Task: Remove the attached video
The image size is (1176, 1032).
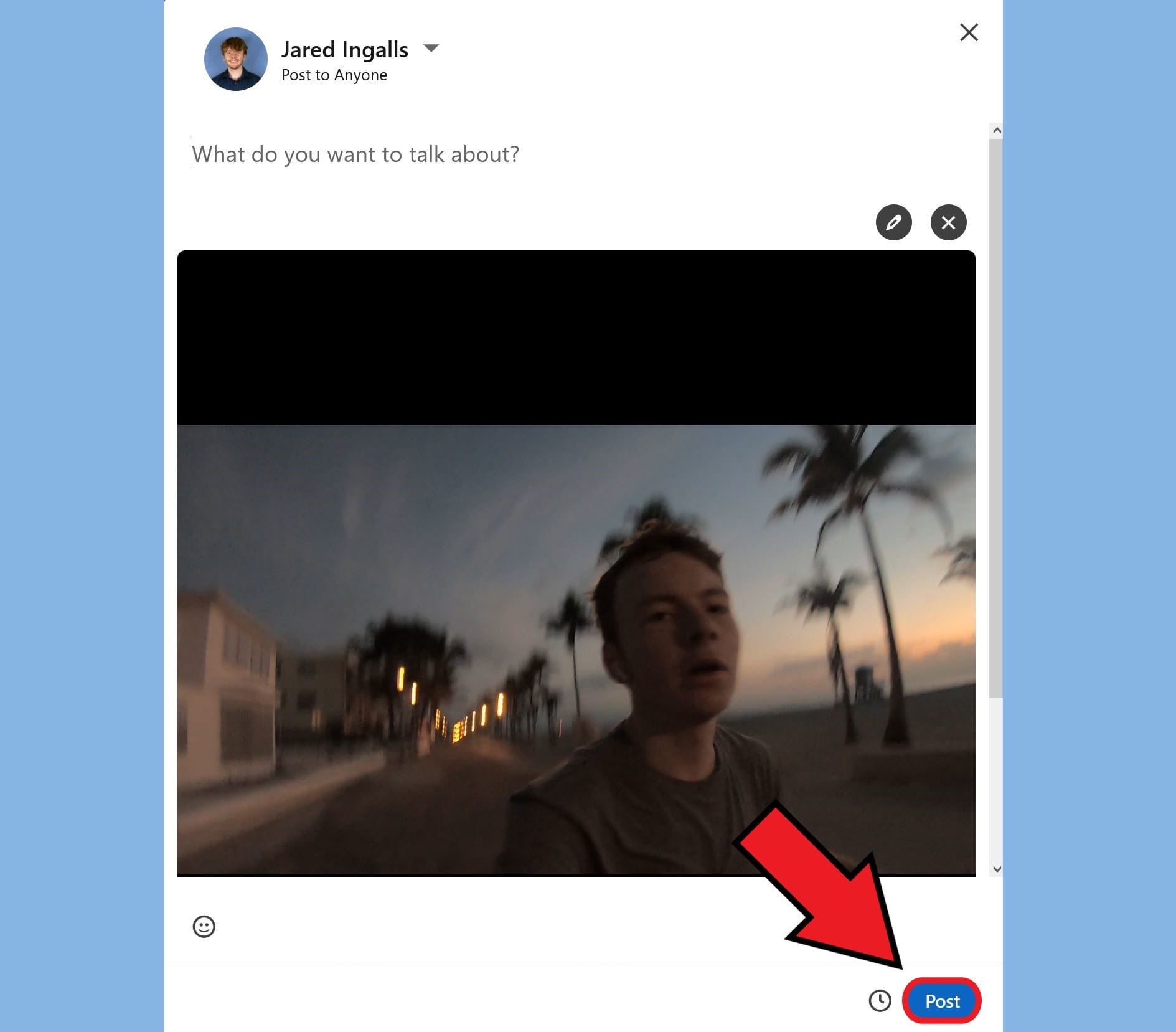Action: tap(948, 222)
